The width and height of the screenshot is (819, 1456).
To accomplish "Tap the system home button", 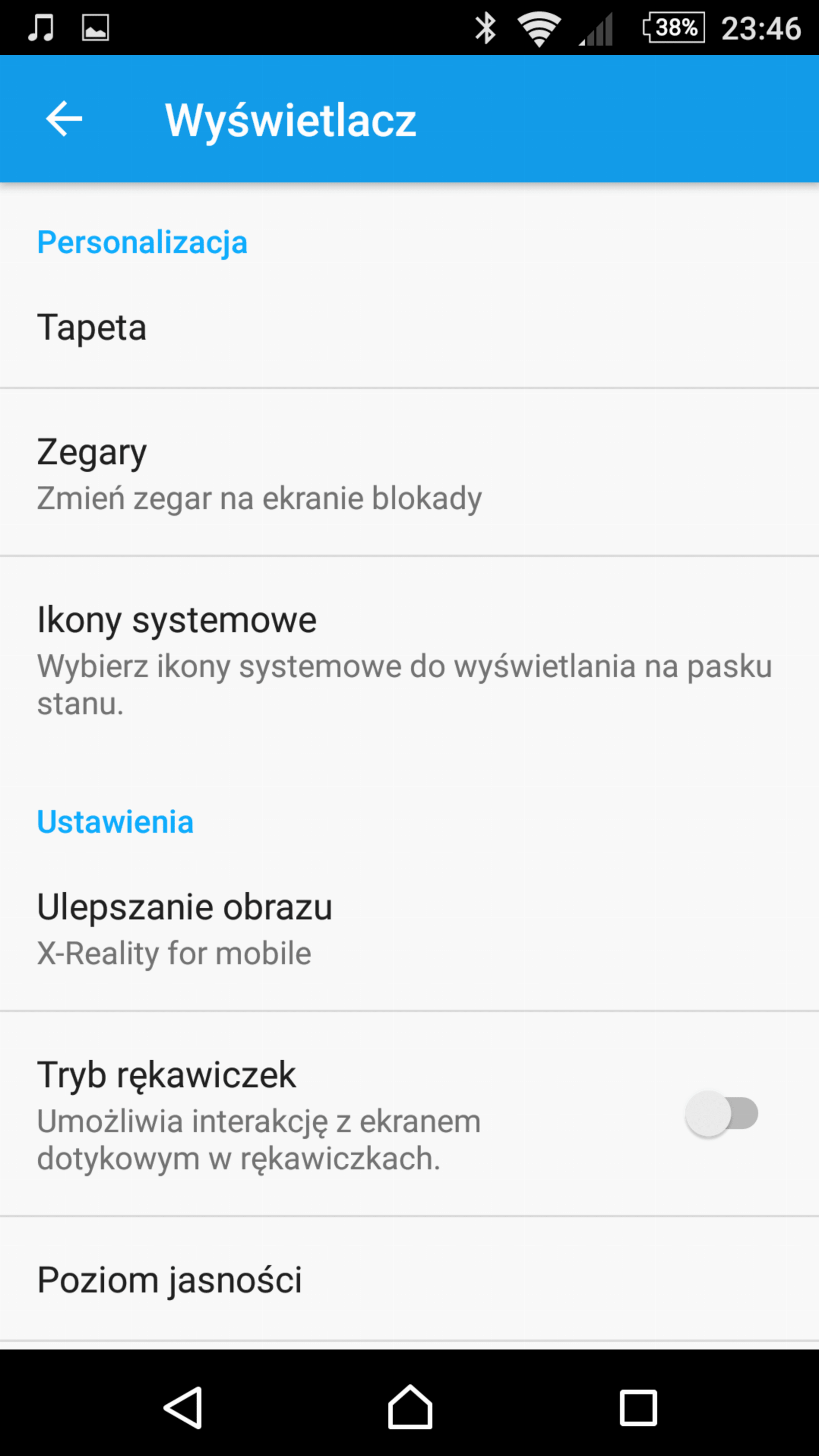I will (410, 1406).
